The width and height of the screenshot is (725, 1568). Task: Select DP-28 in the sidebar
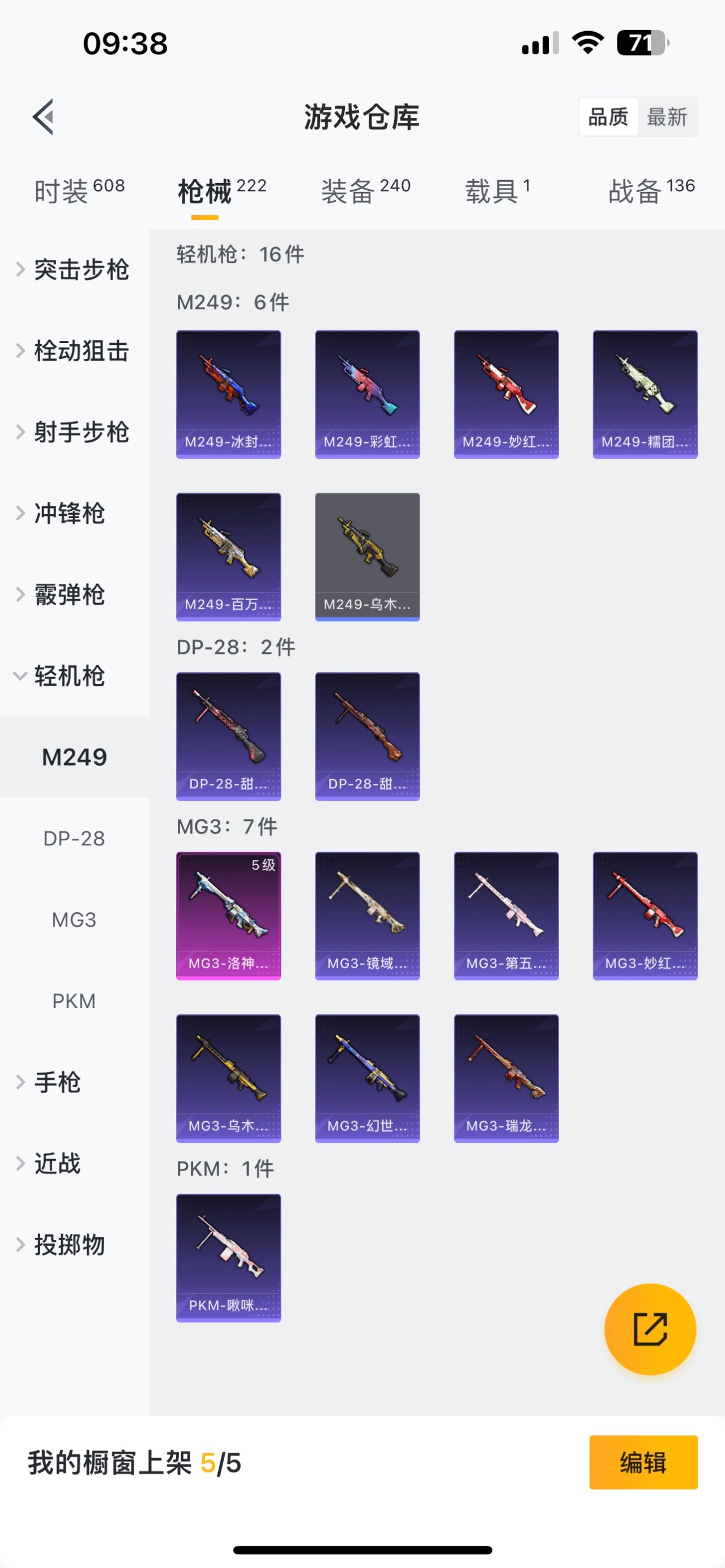pos(74,838)
